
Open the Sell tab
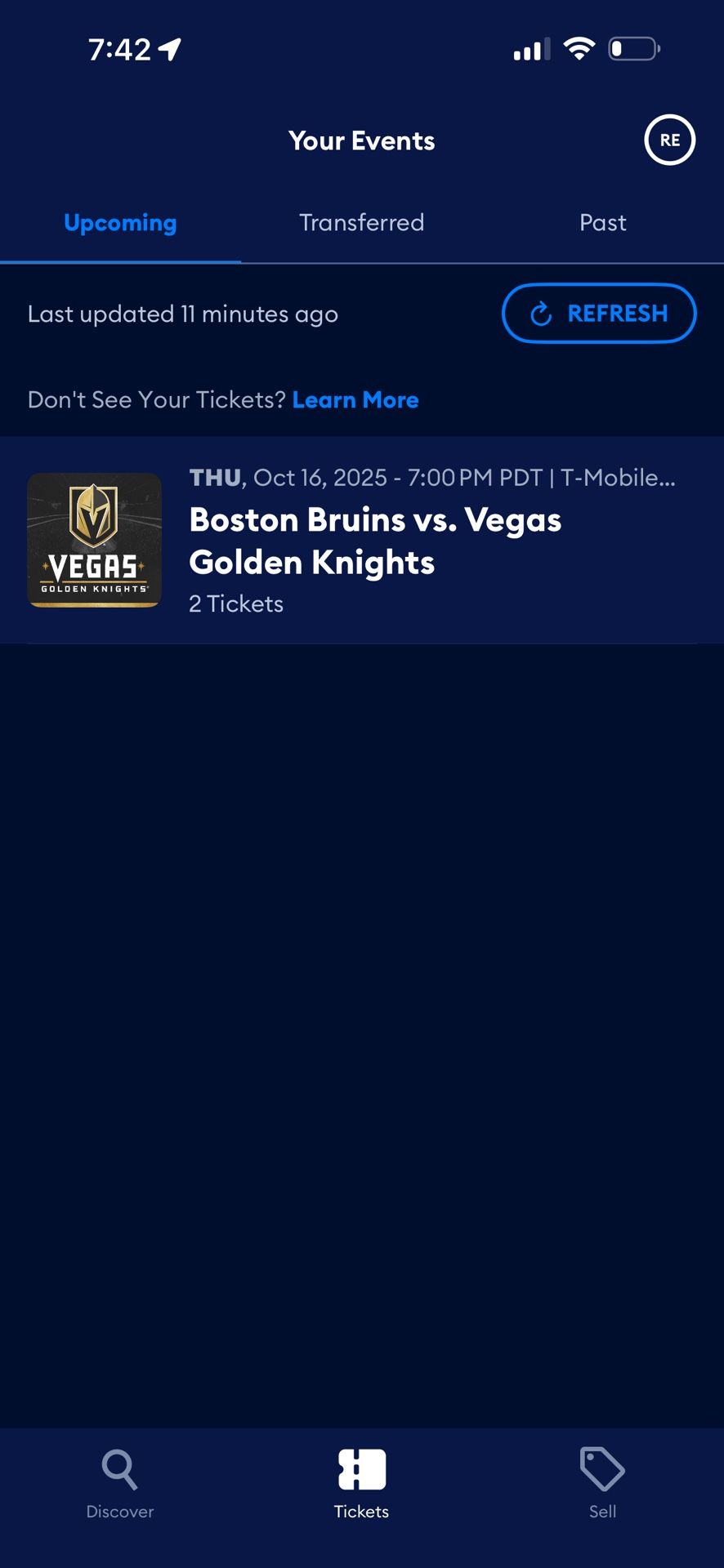pos(602,1484)
